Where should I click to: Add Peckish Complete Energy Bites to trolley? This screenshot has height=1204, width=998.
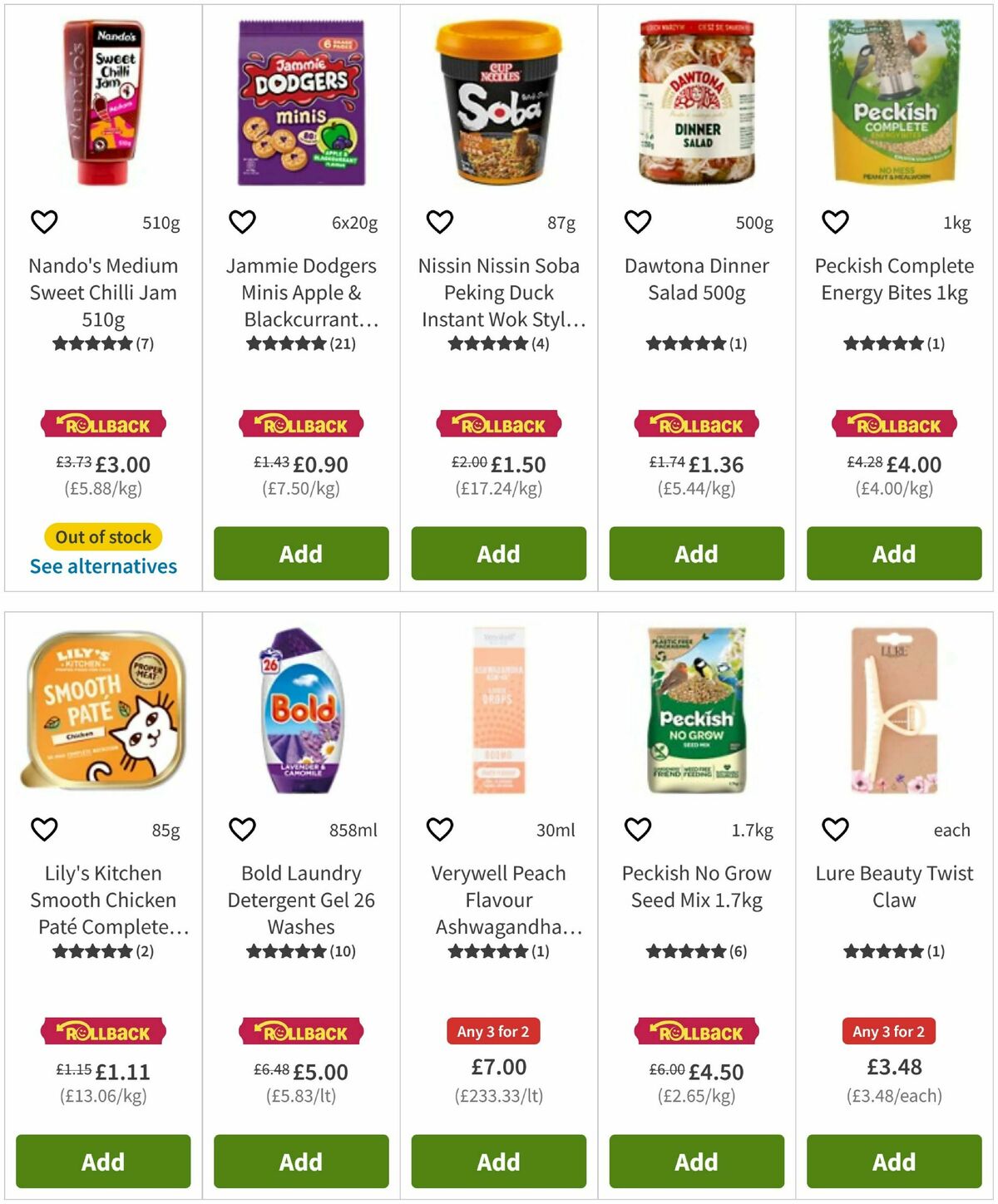[x=894, y=553]
